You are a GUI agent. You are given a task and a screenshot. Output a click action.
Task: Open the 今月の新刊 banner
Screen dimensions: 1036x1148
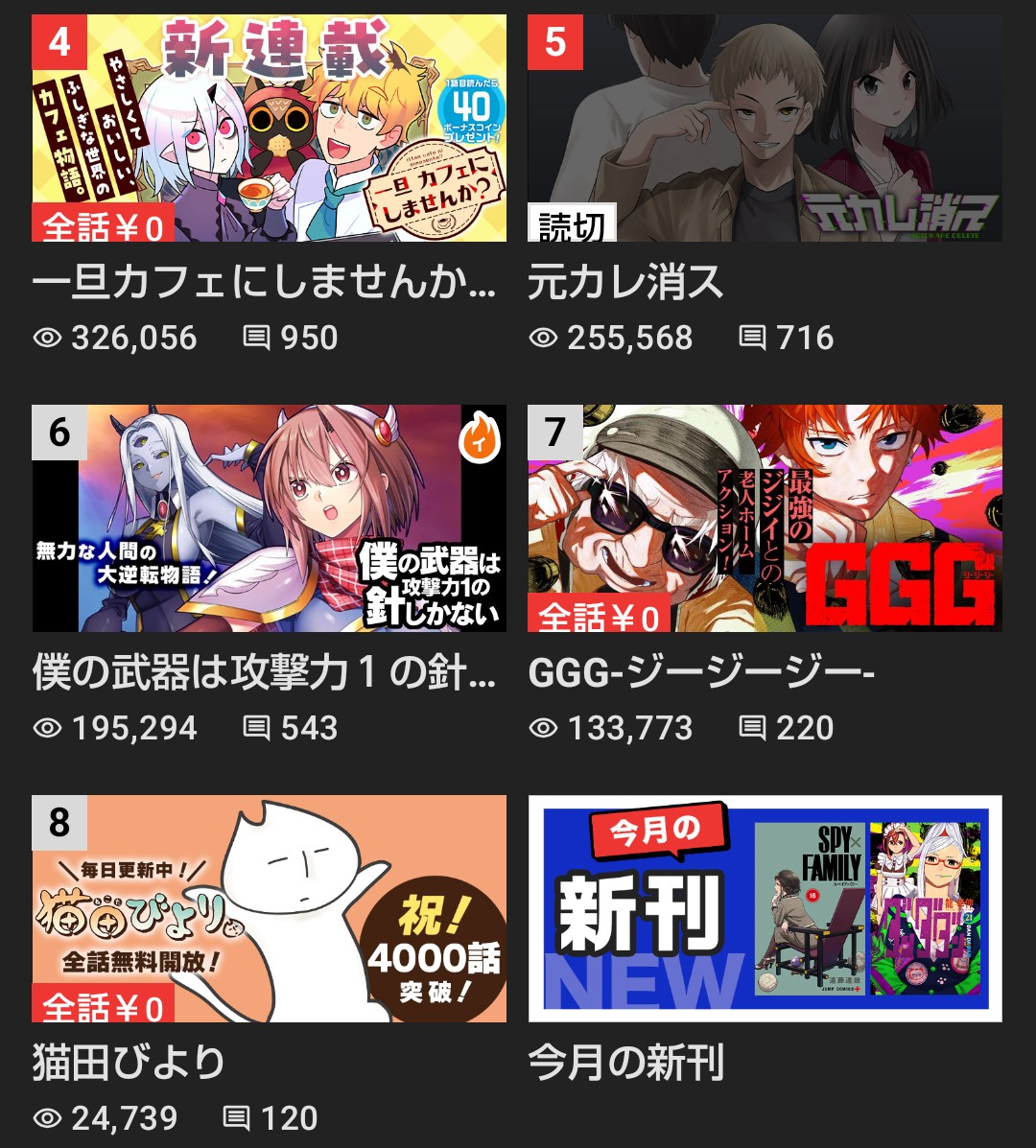coord(765,908)
